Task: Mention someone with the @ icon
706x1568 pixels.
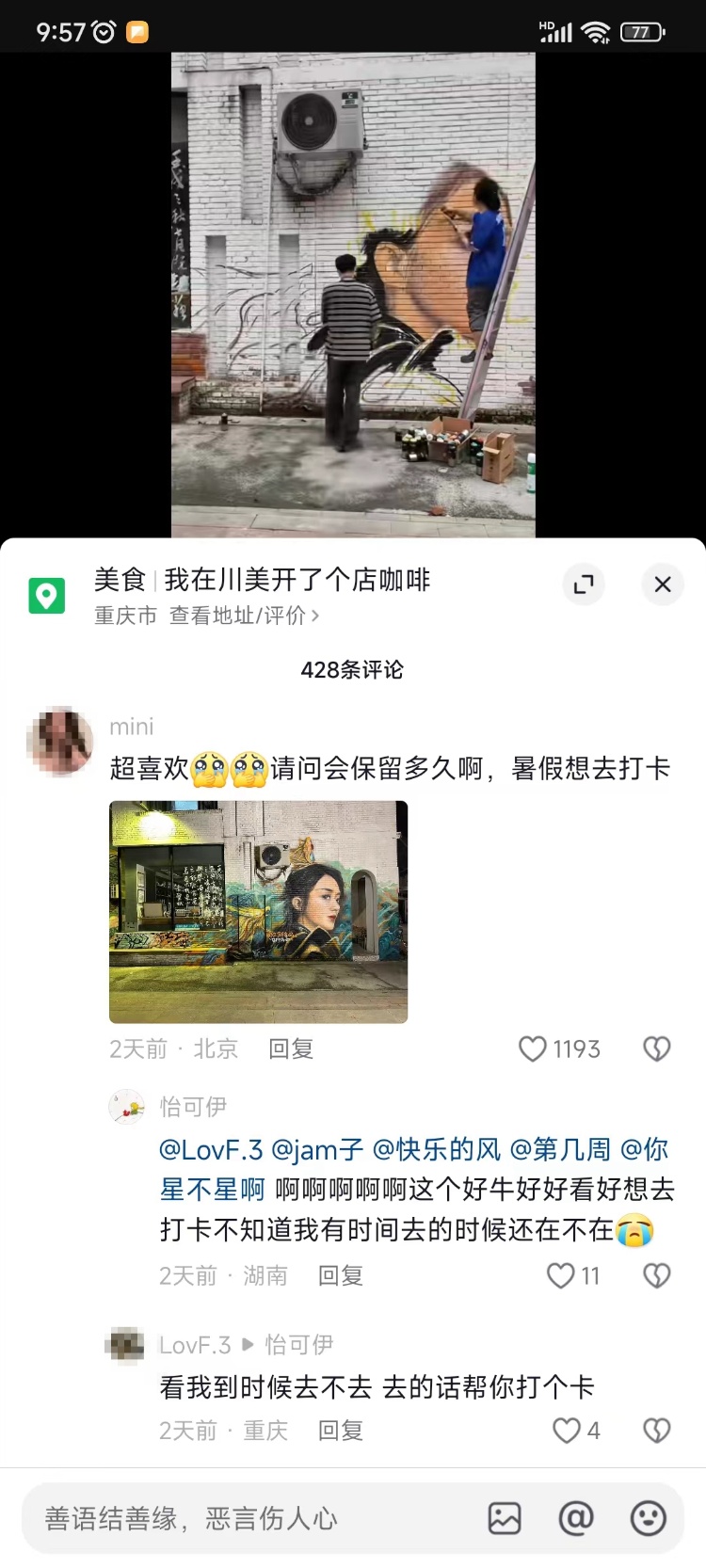Action: tap(576, 1518)
